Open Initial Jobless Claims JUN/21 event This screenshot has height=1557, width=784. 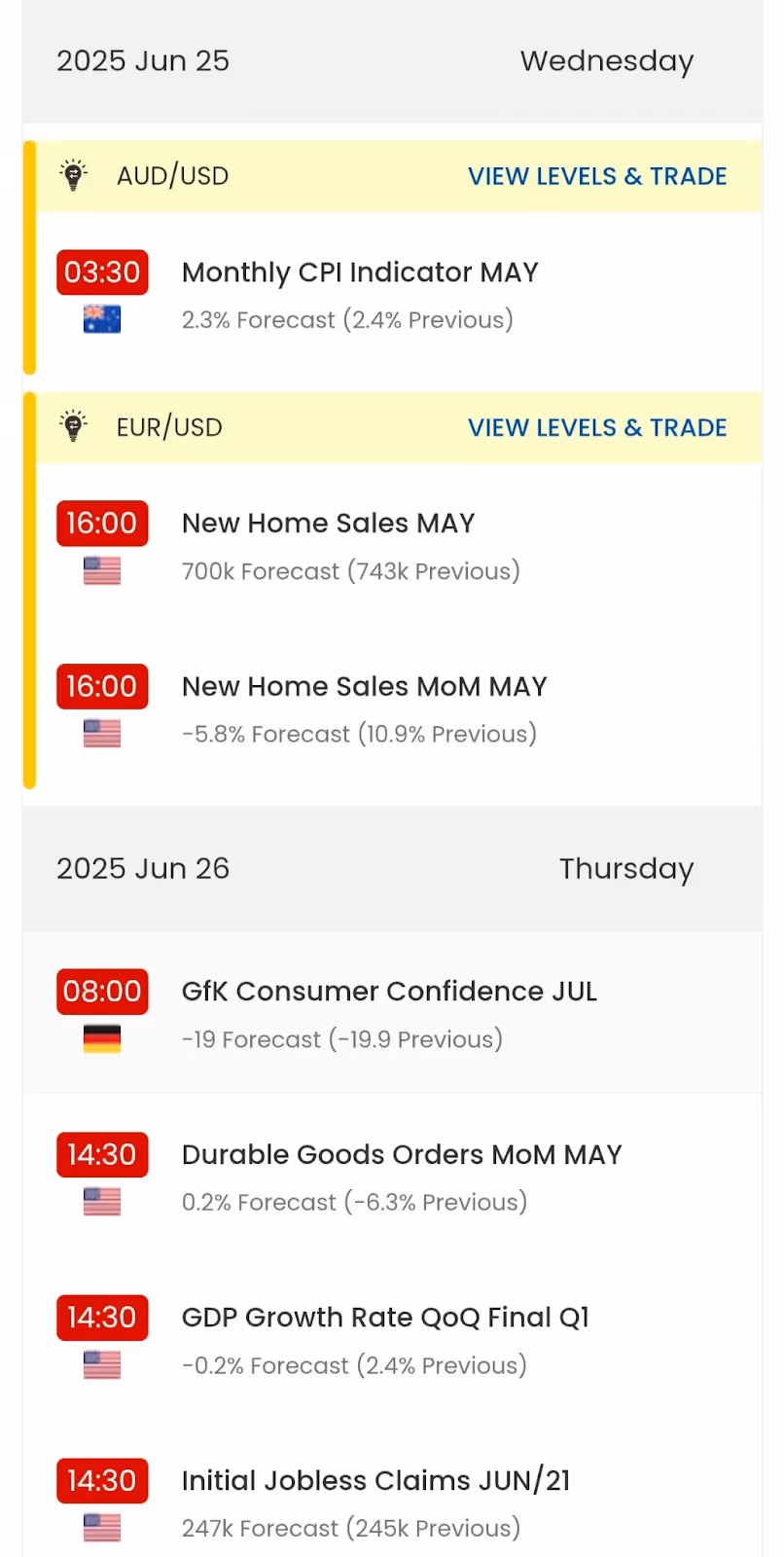tap(393, 1503)
